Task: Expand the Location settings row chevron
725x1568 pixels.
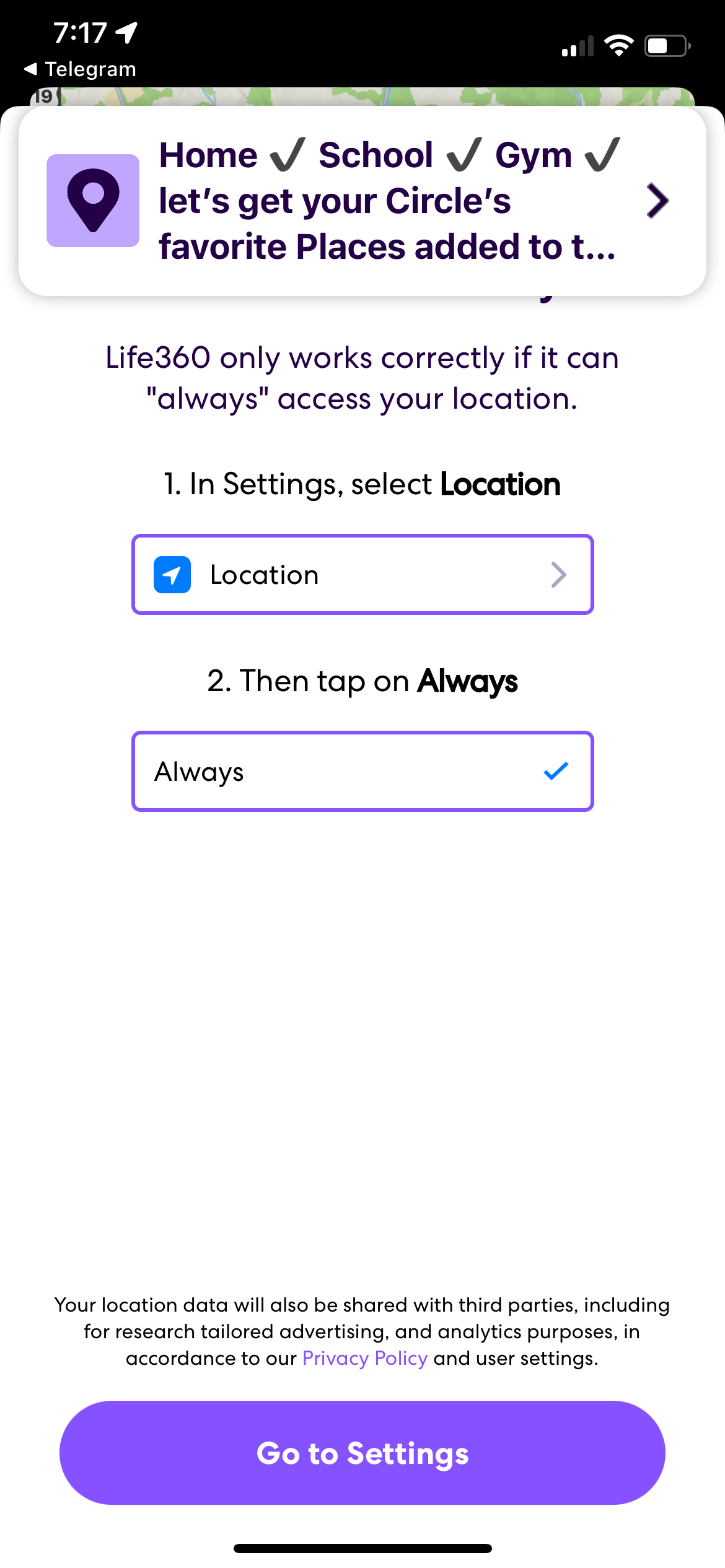Action: (558, 574)
